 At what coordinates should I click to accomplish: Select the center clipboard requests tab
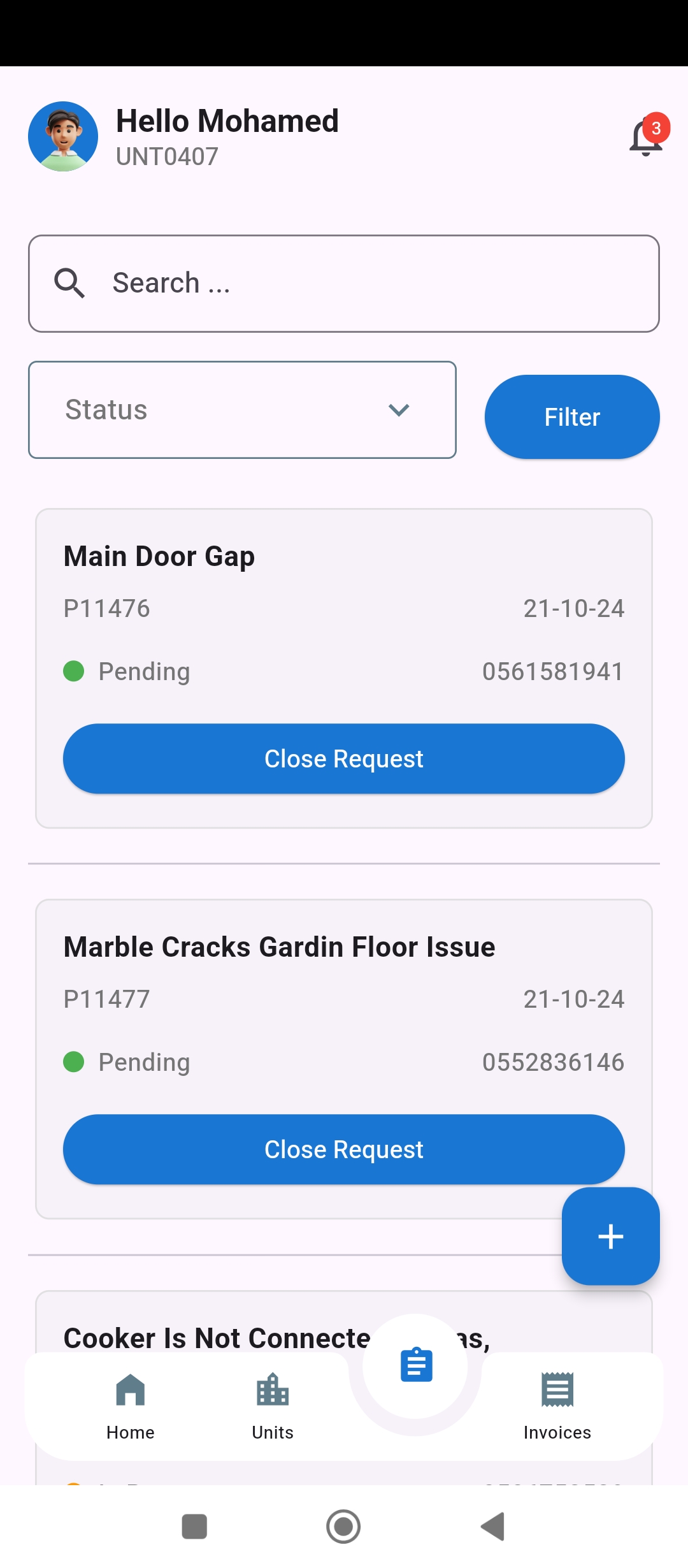[416, 1365]
